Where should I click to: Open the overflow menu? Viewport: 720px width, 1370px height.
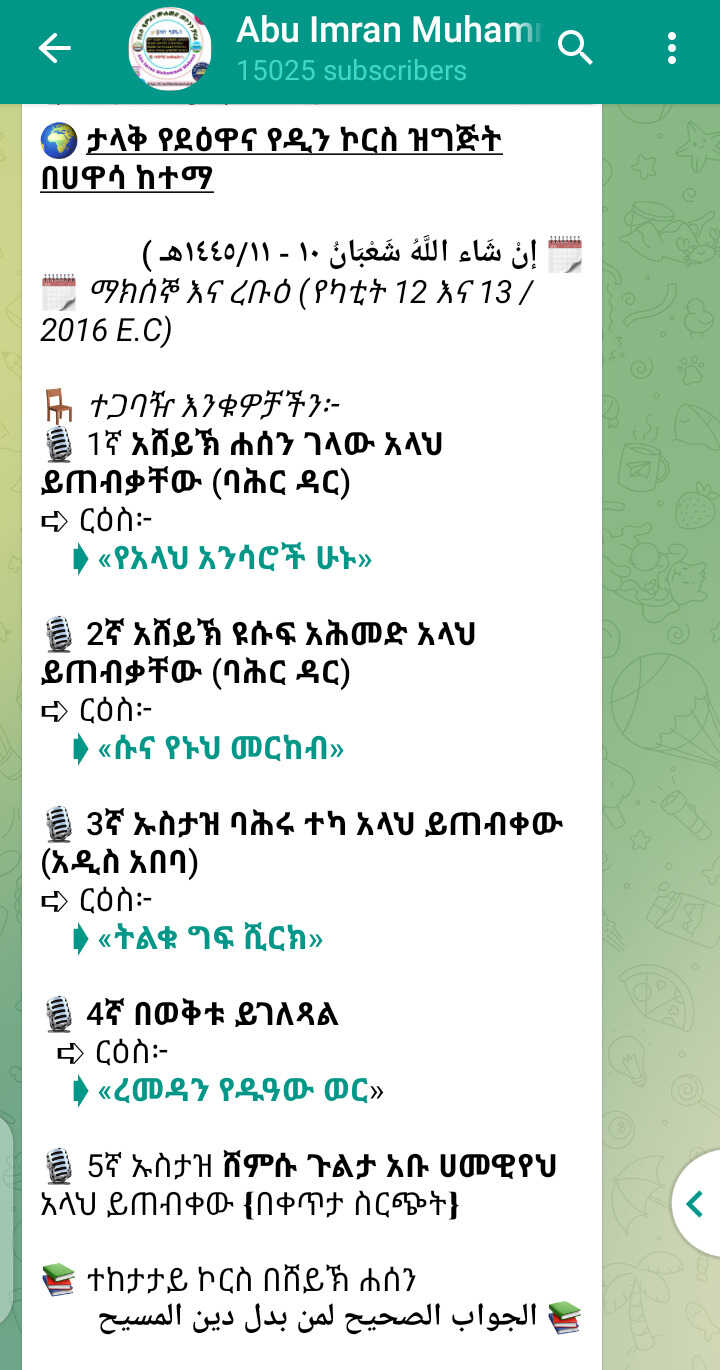671,48
